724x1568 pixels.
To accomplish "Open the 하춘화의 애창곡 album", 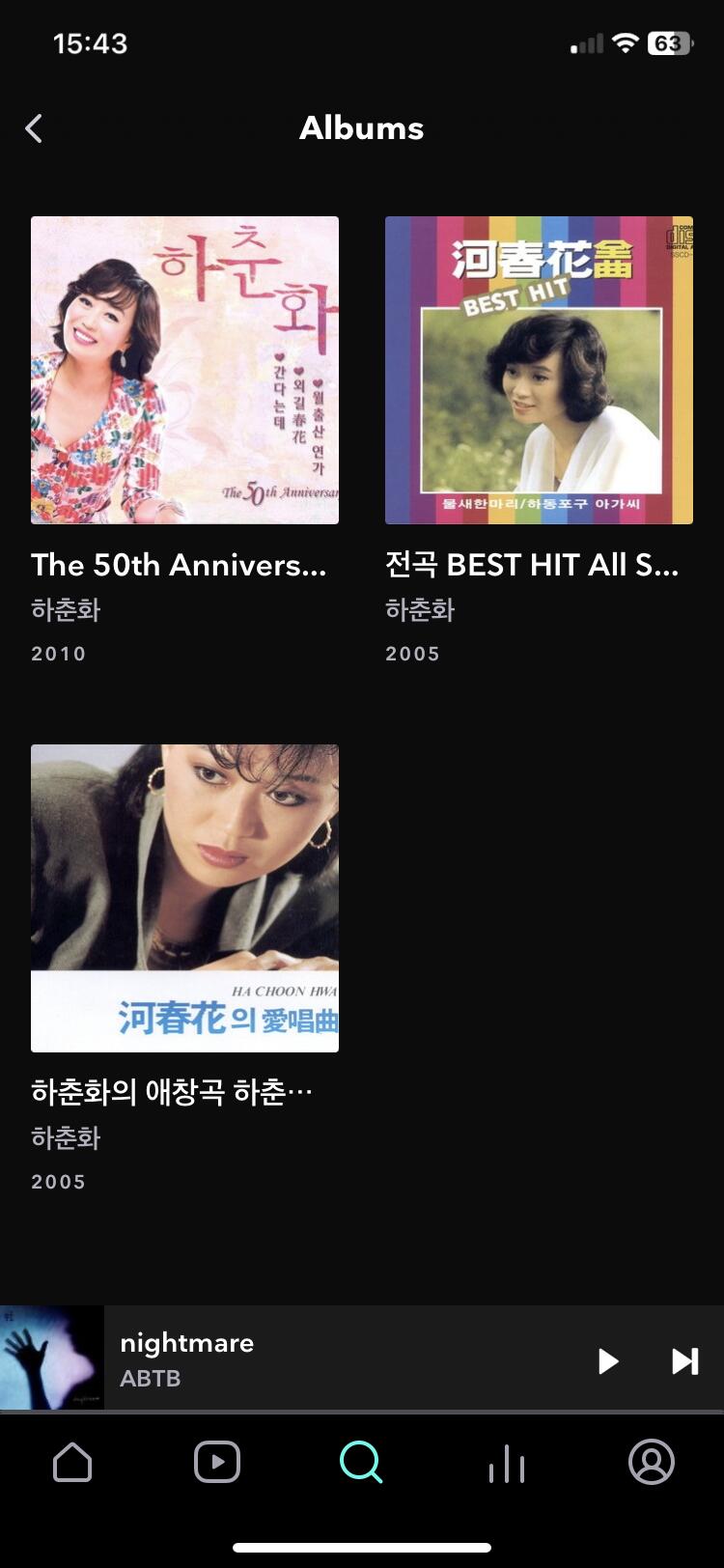I will (x=184, y=898).
